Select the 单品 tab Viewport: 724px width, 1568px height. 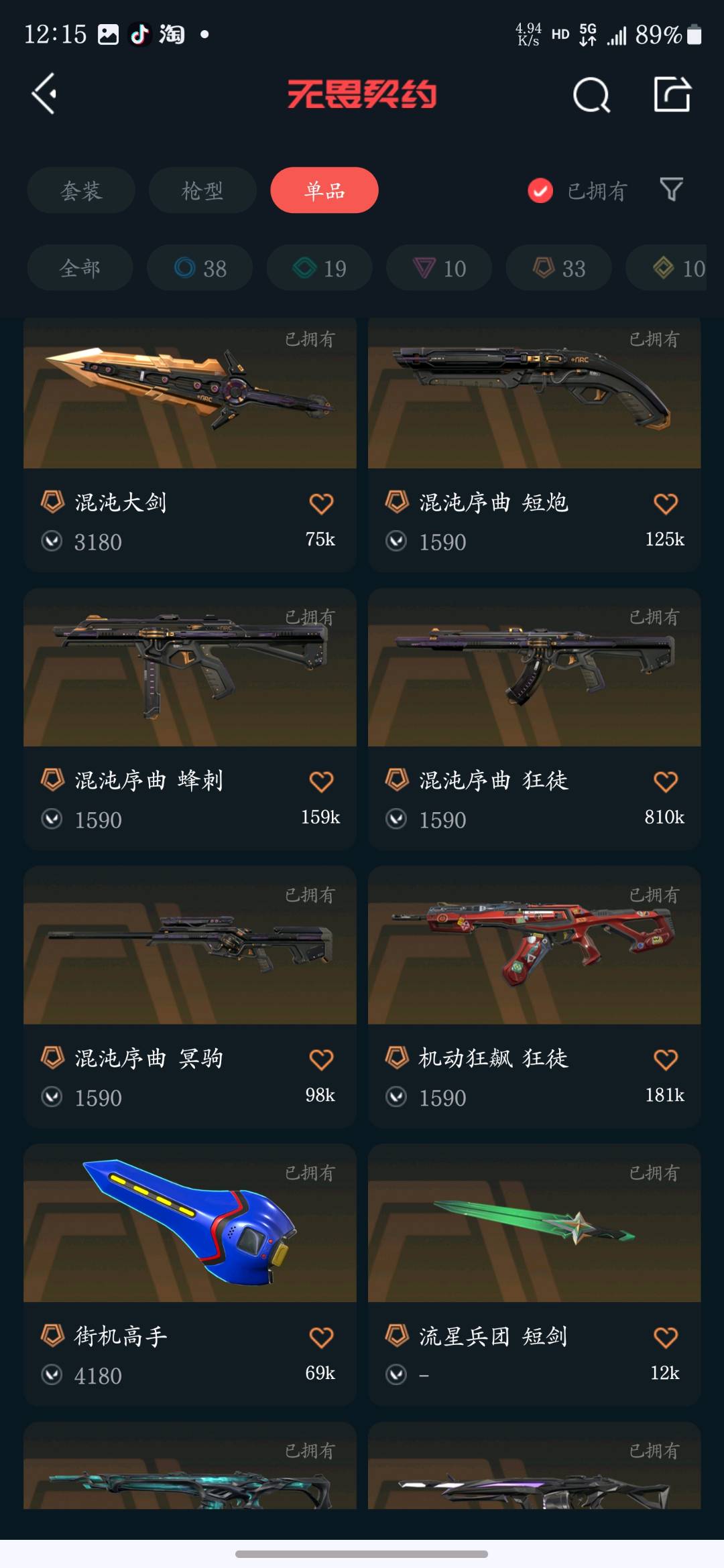click(324, 190)
